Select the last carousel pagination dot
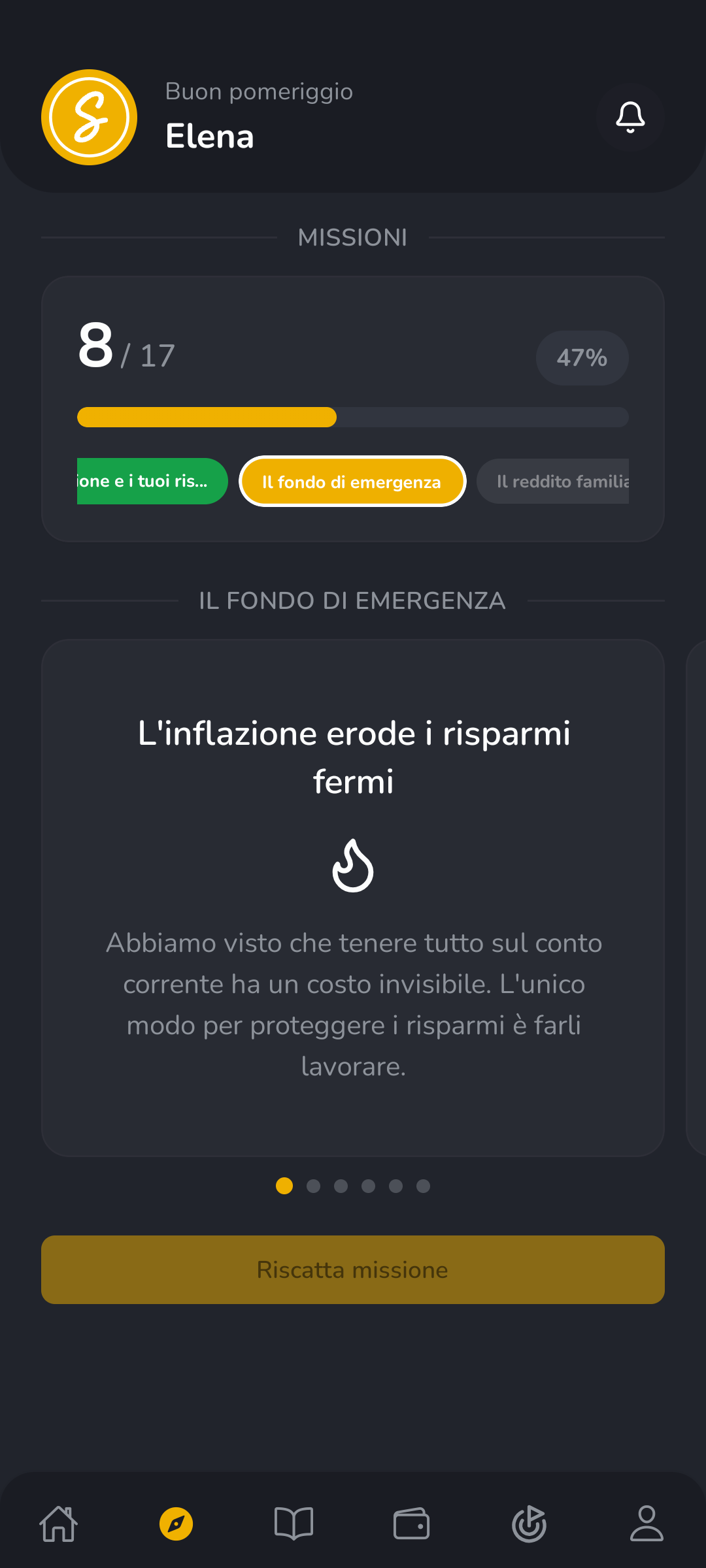Image resolution: width=706 pixels, height=1568 pixels. pos(423,1187)
